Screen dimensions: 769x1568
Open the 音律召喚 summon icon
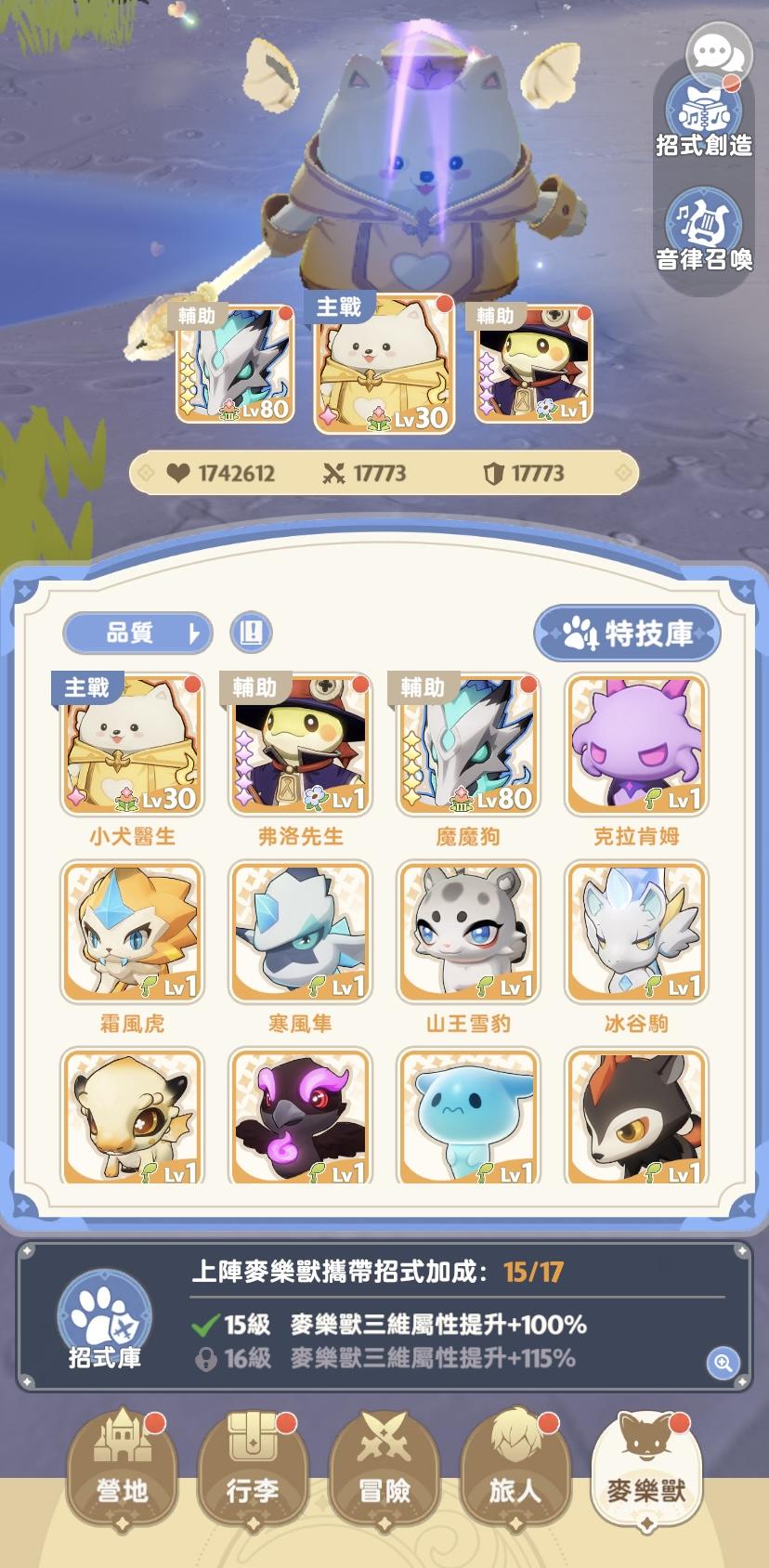coord(708,218)
